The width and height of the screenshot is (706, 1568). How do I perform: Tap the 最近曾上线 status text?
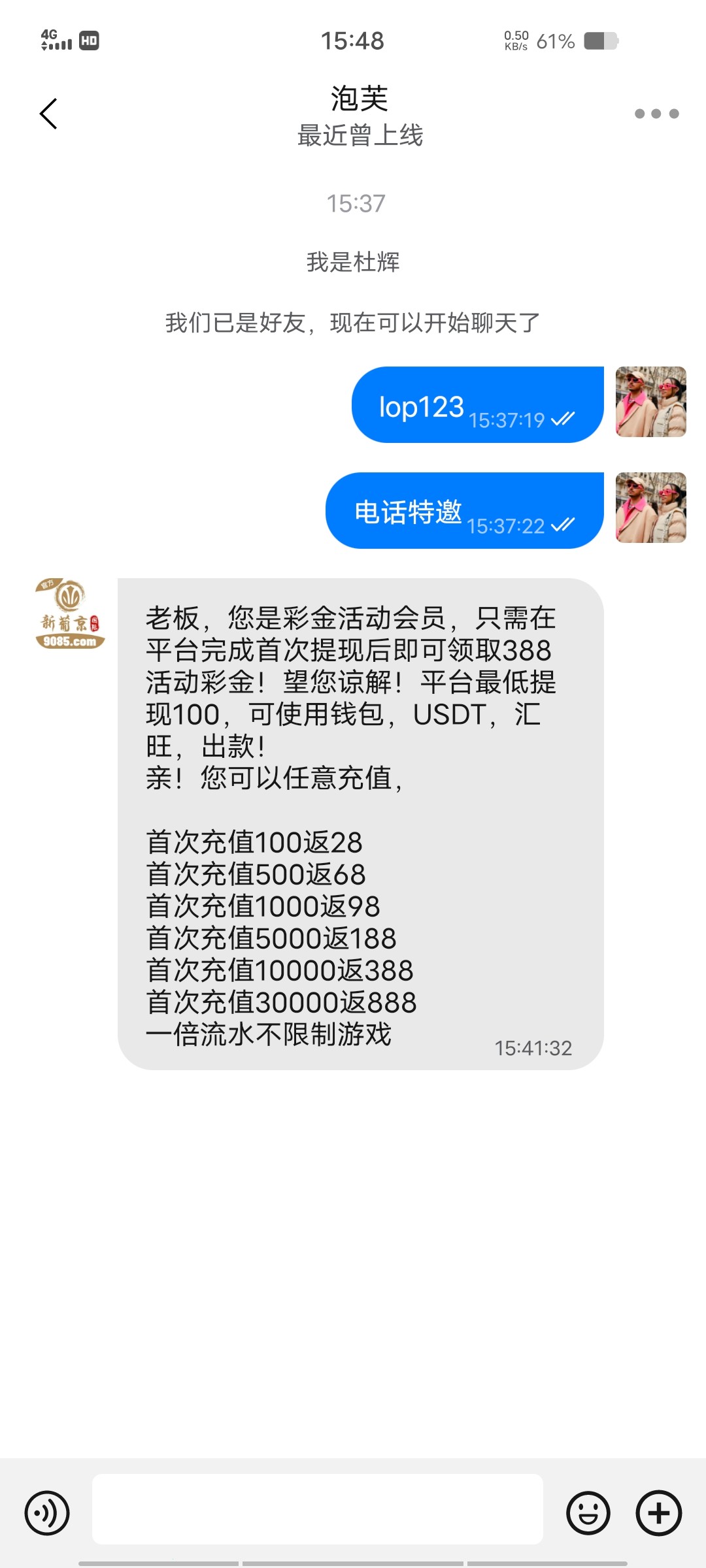click(x=358, y=137)
